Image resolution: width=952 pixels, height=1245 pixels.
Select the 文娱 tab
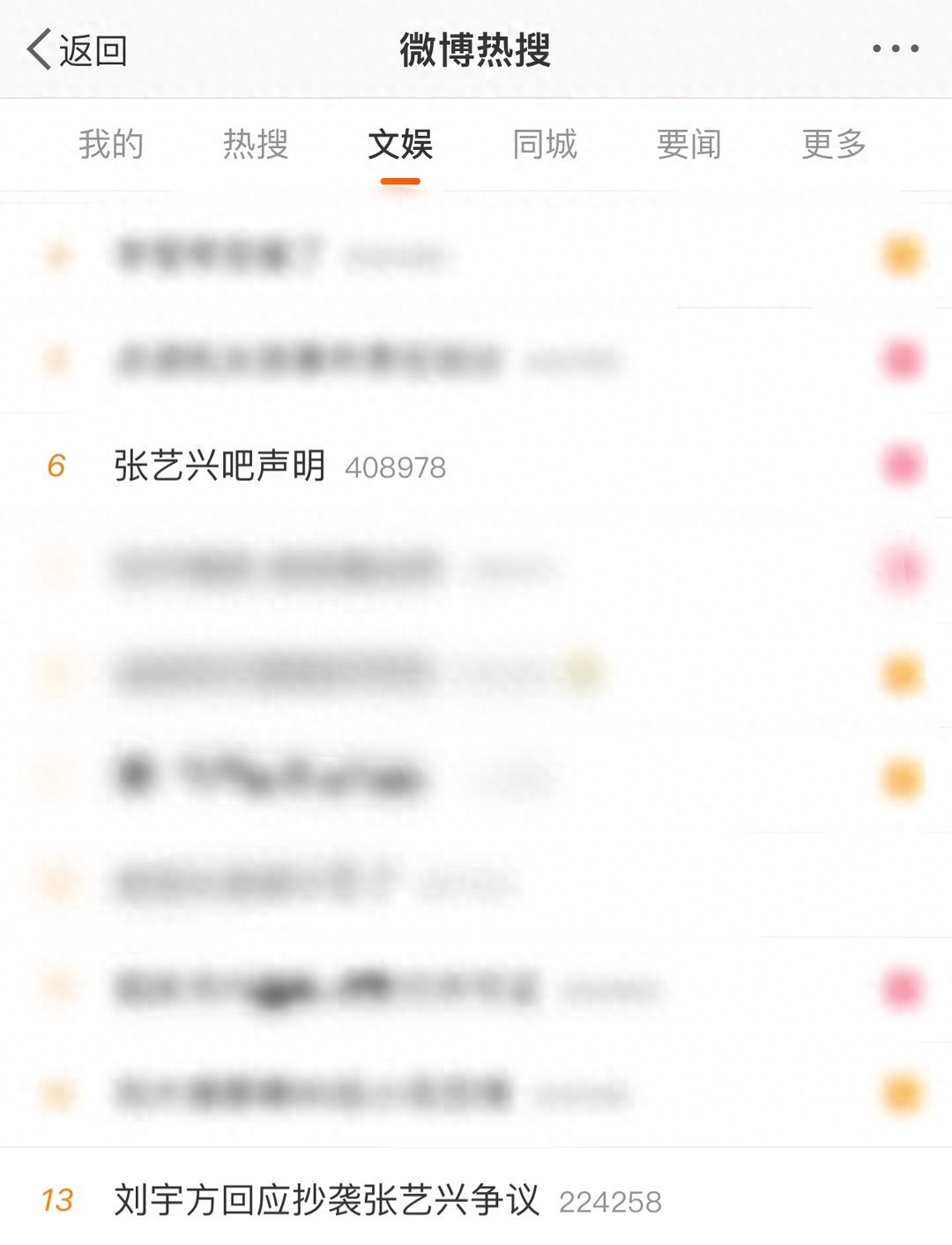[x=400, y=145]
